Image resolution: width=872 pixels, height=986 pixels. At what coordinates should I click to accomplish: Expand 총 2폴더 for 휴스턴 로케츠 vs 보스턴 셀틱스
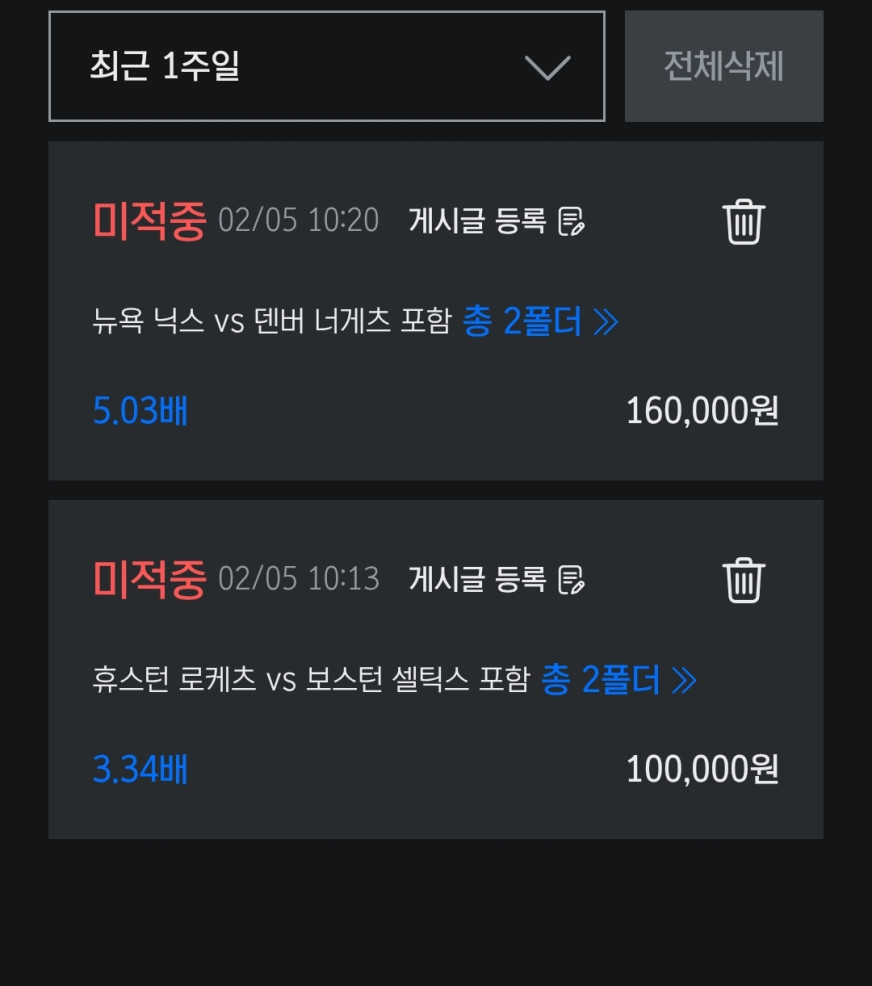tap(618, 681)
